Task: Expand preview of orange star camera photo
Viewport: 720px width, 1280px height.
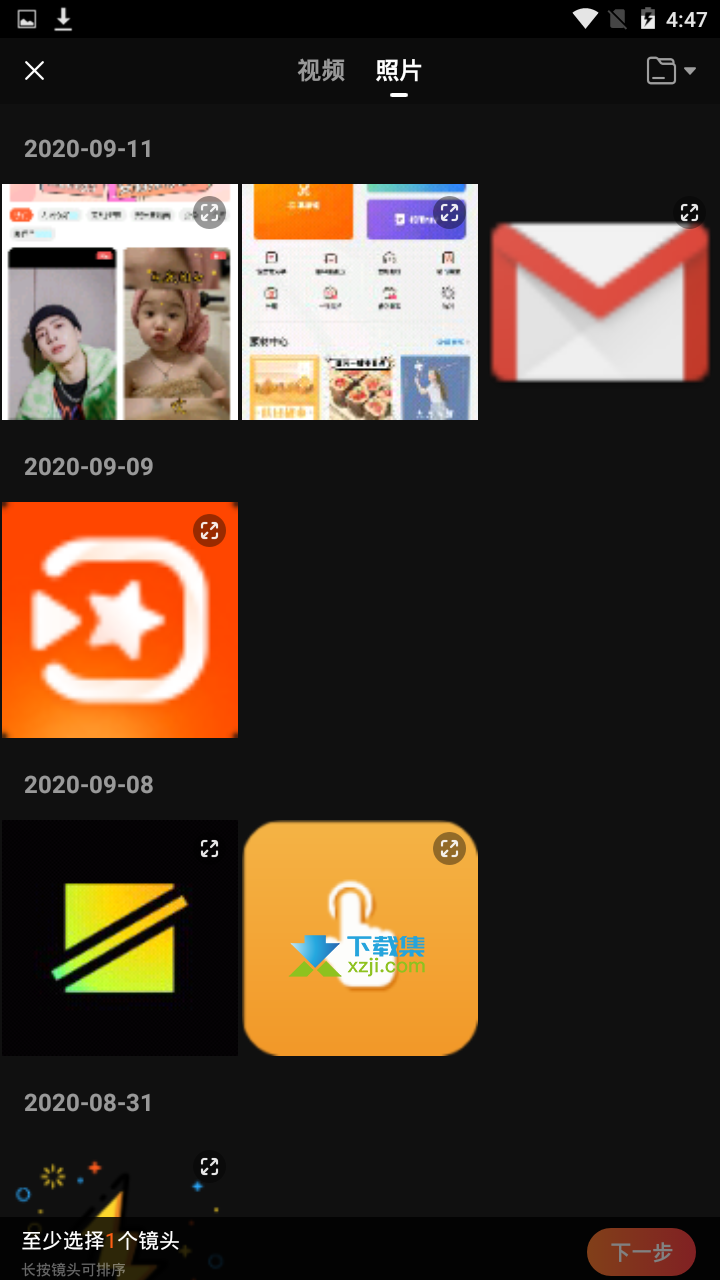Action: 209,530
